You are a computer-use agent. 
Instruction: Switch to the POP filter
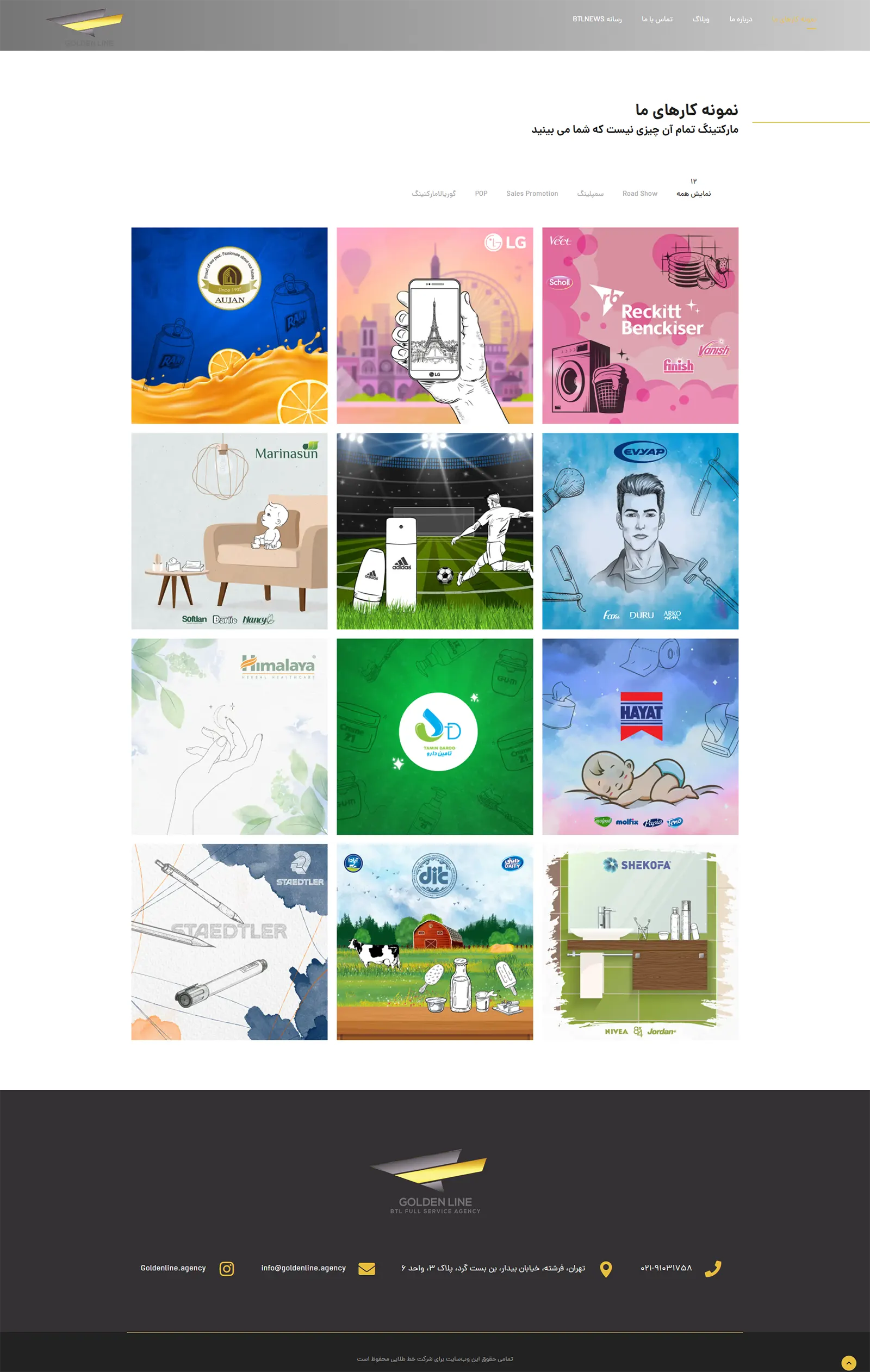481,194
